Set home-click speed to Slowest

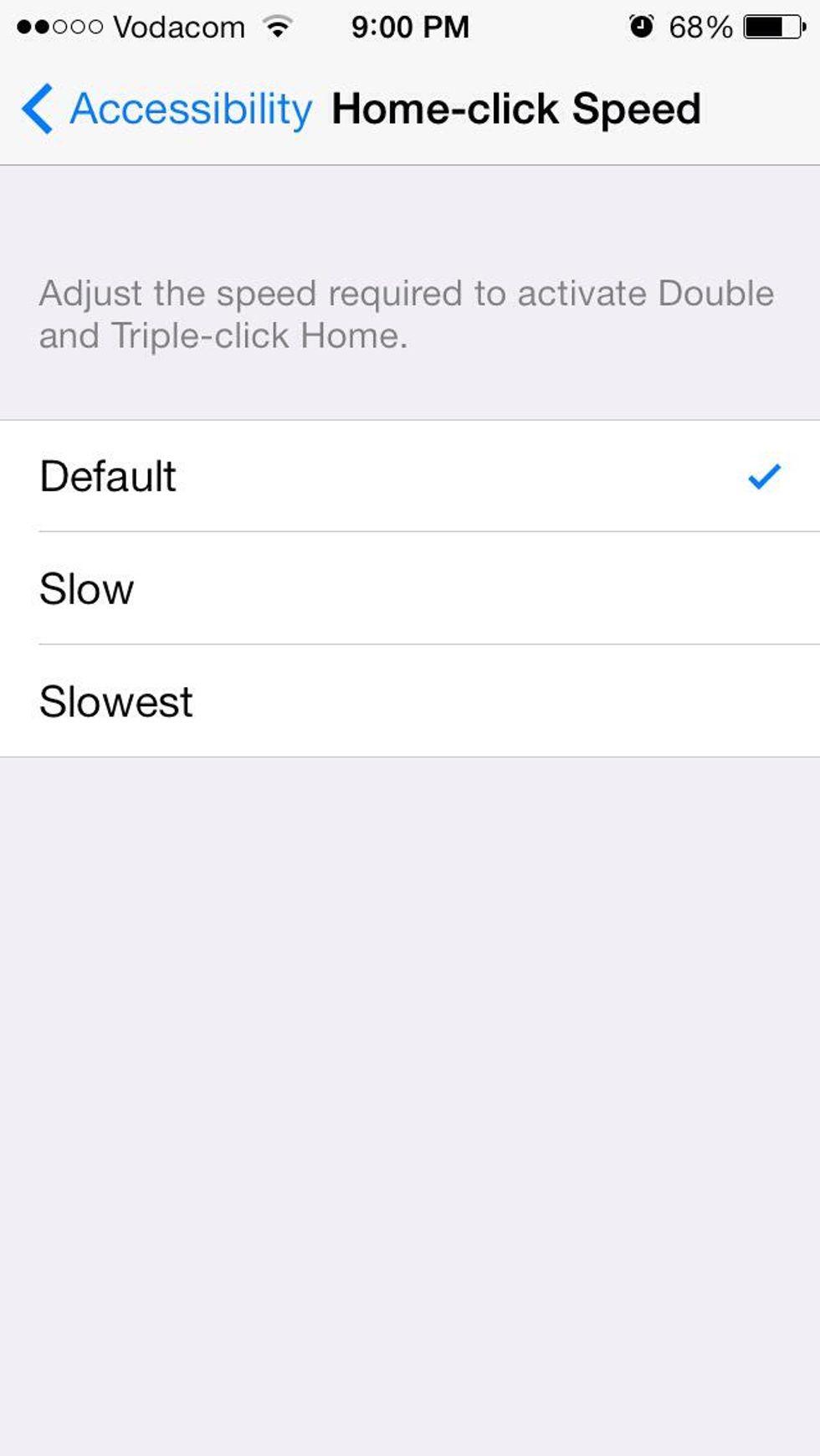pyautogui.click(x=409, y=701)
